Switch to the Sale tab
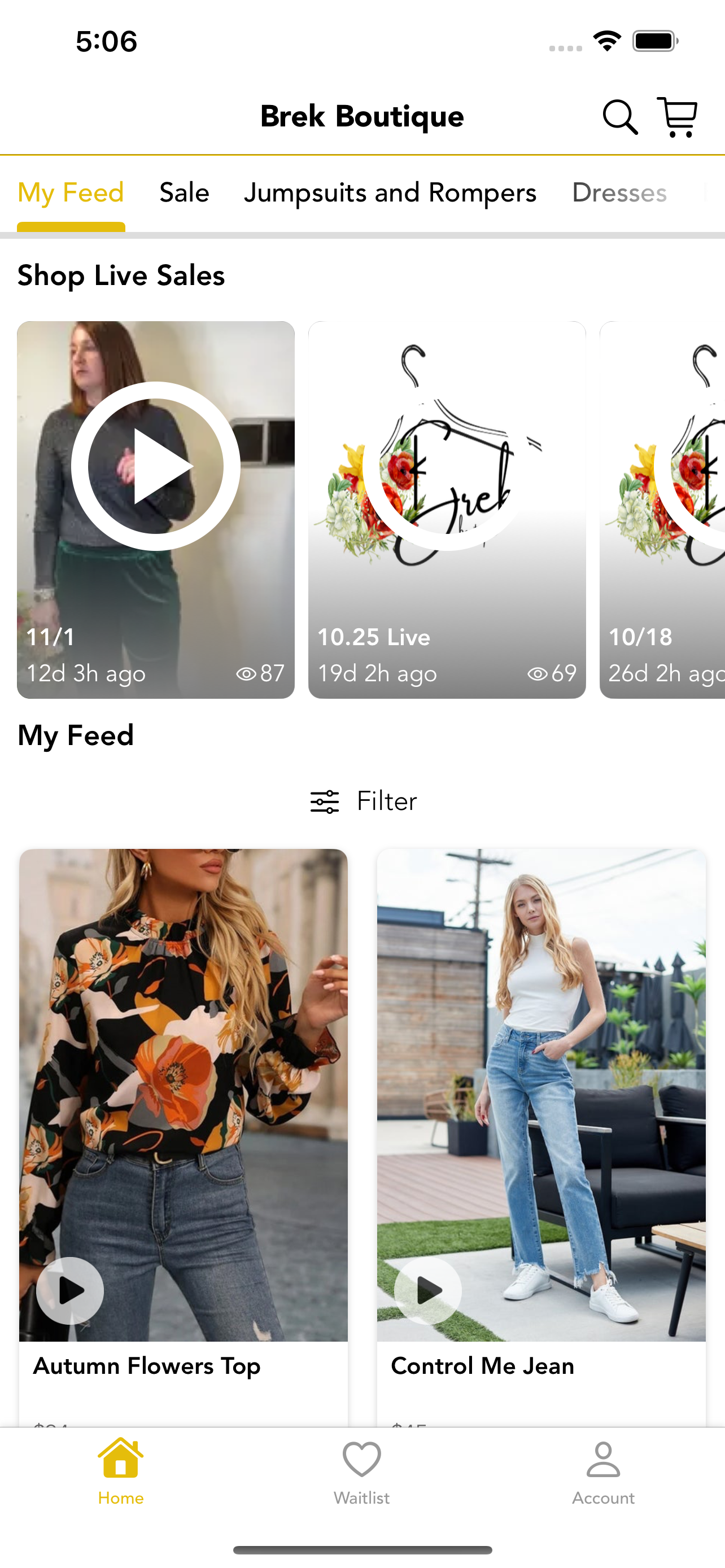This screenshot has width=725, height=1568. click(x=185, y=193)
